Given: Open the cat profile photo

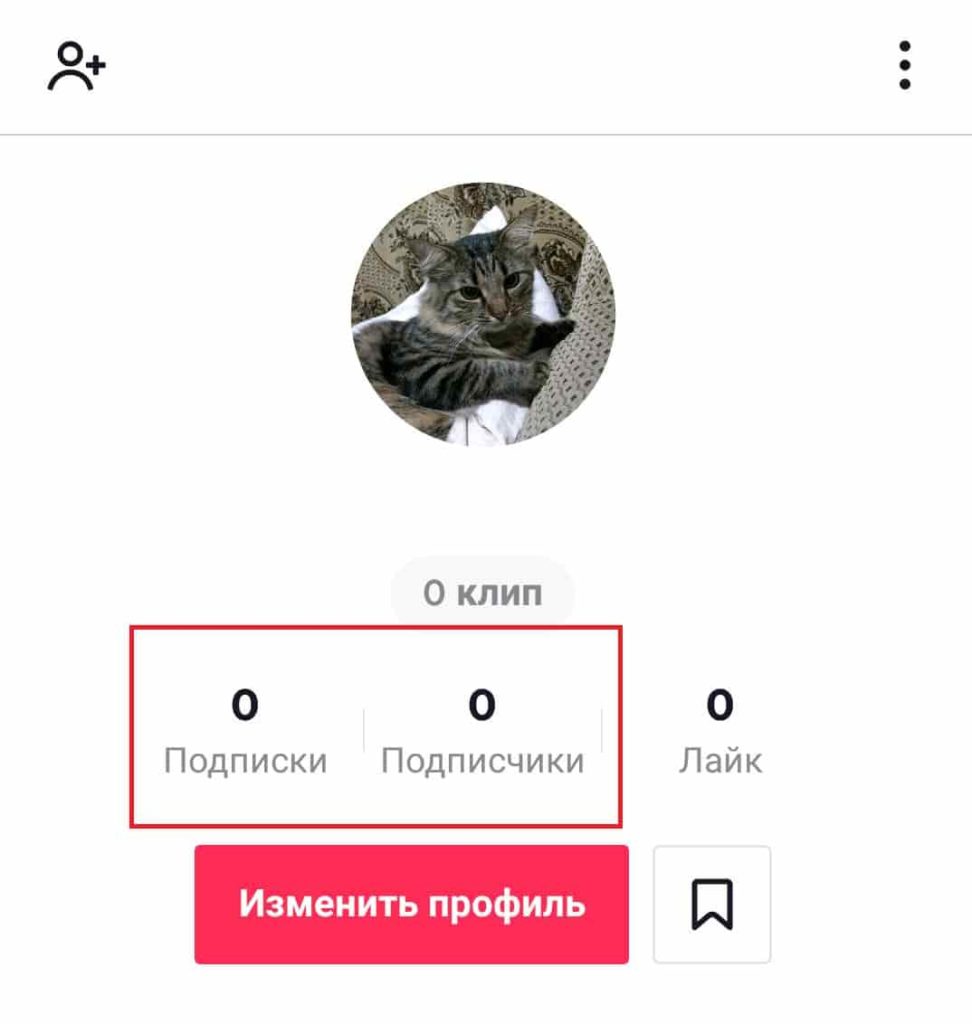Looking at the screenshot, I should click(483, 314).
